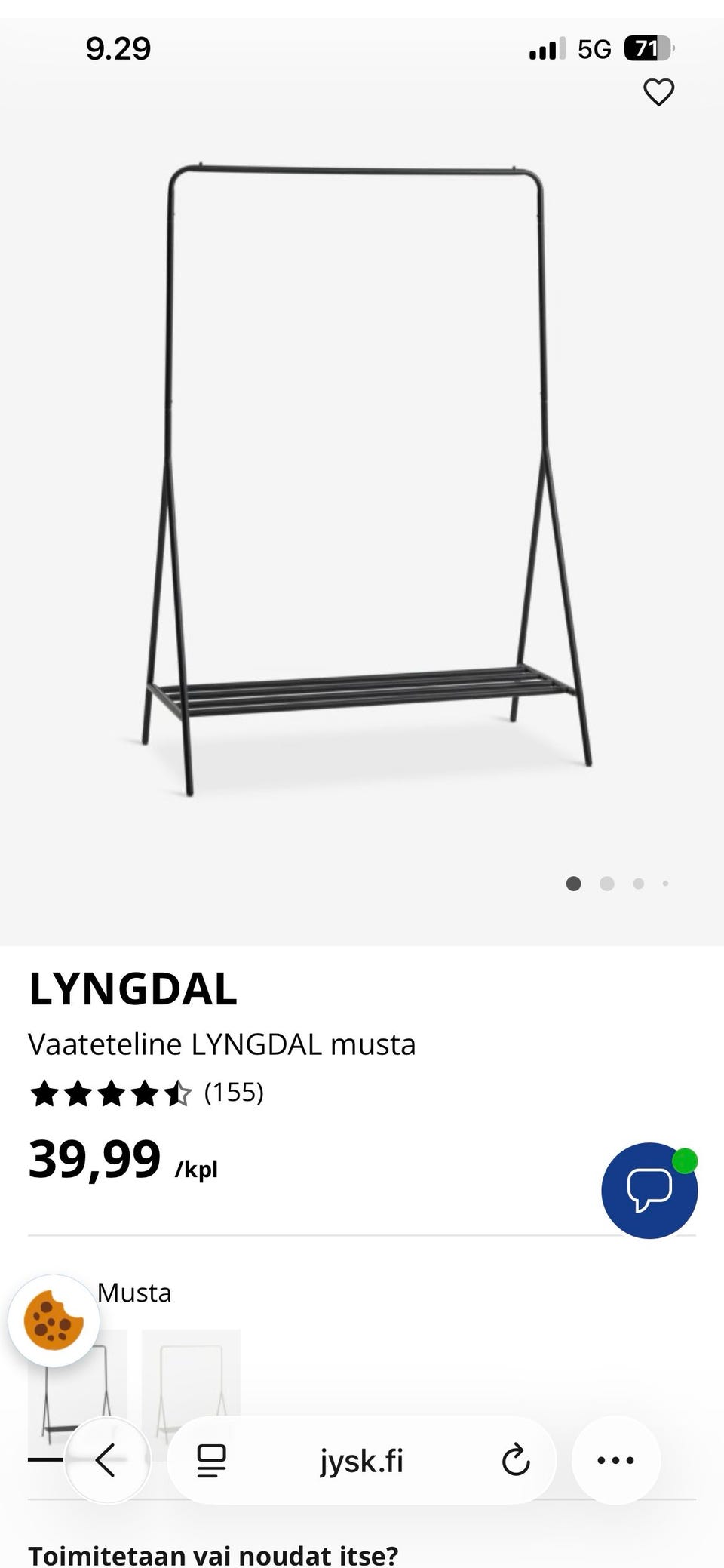Open cookie settings icon
Viewport: 724px width, 1568px height.
point(54,1321)
